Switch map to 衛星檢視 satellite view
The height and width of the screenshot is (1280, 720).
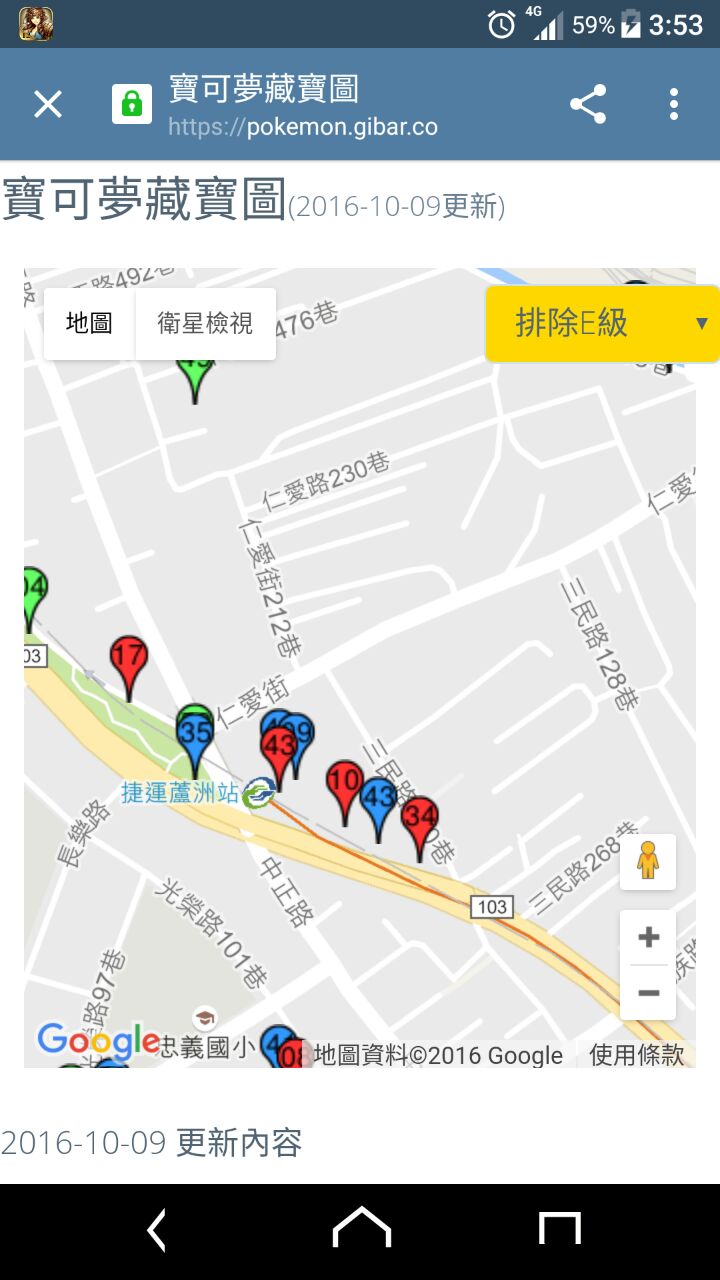[205, 323]
